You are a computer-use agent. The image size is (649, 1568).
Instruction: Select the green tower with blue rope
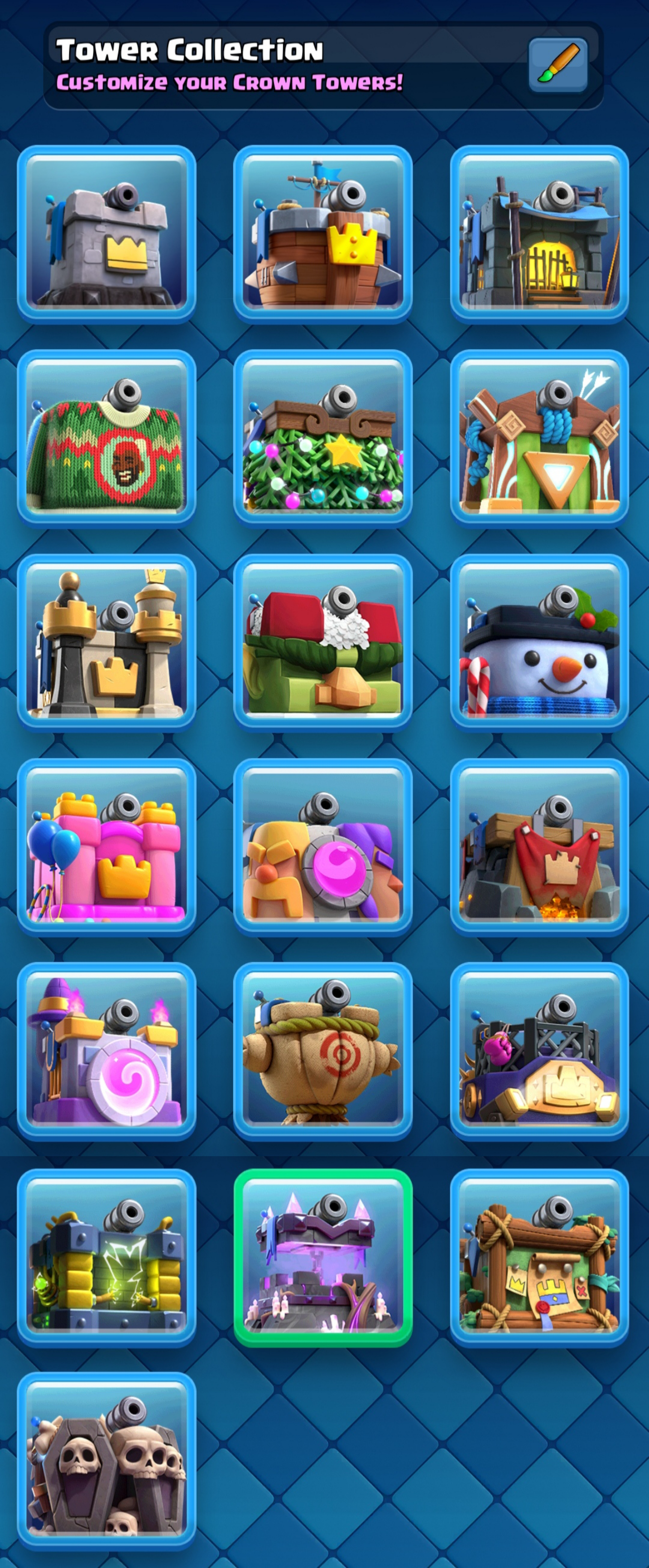point(539,438)
